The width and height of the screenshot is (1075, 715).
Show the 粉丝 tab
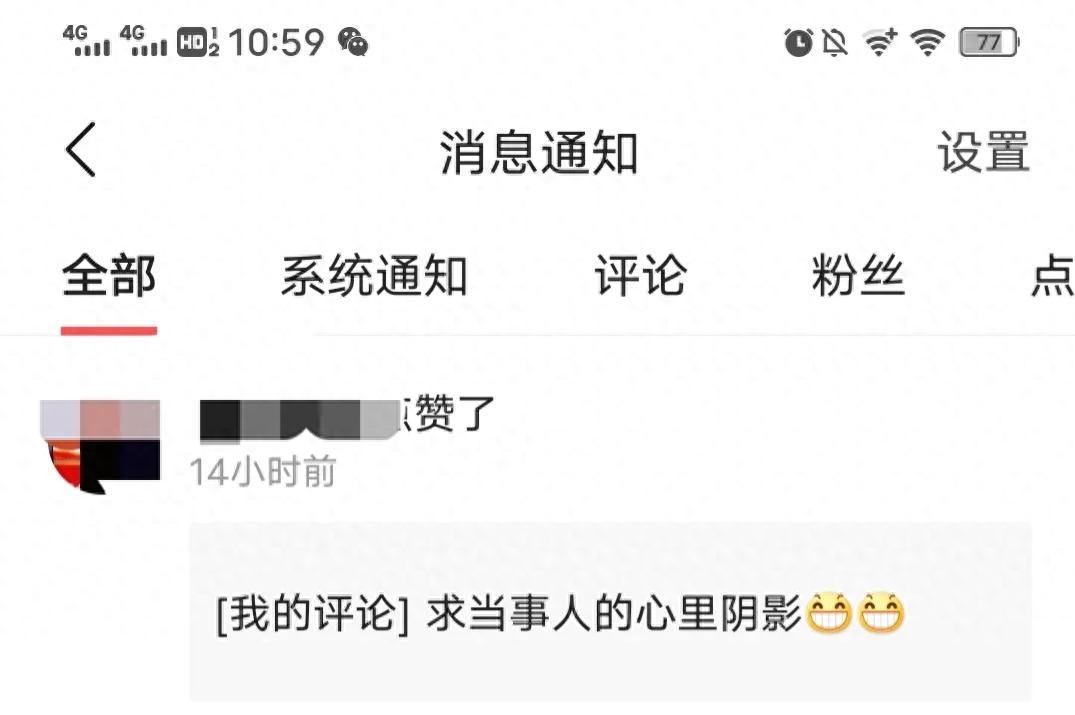pyautogui.click(x=858, y=276)
